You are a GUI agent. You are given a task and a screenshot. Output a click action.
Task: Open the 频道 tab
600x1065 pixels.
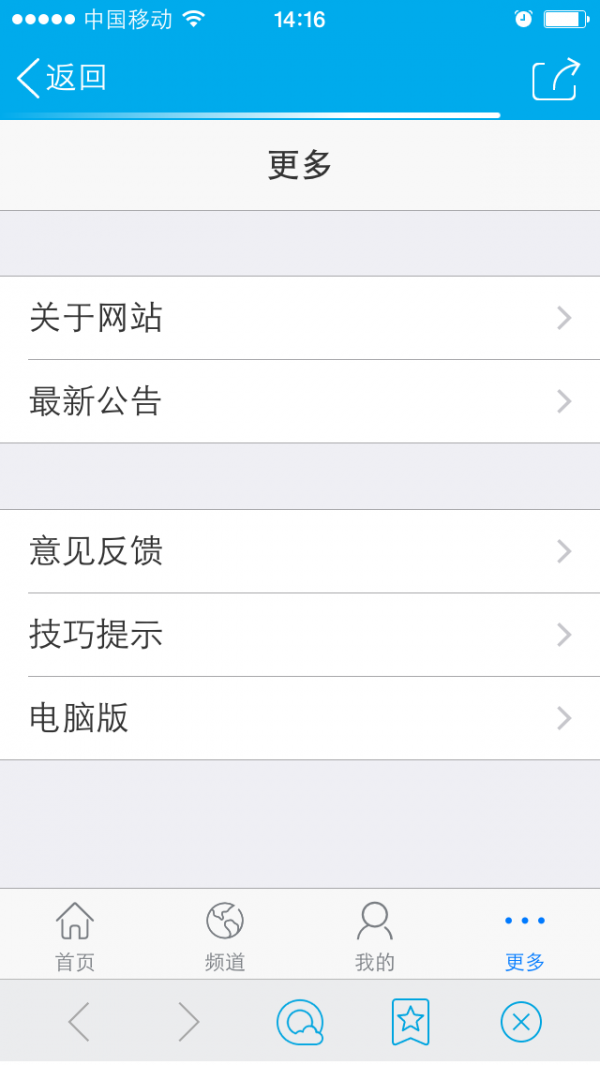point(225,935)
